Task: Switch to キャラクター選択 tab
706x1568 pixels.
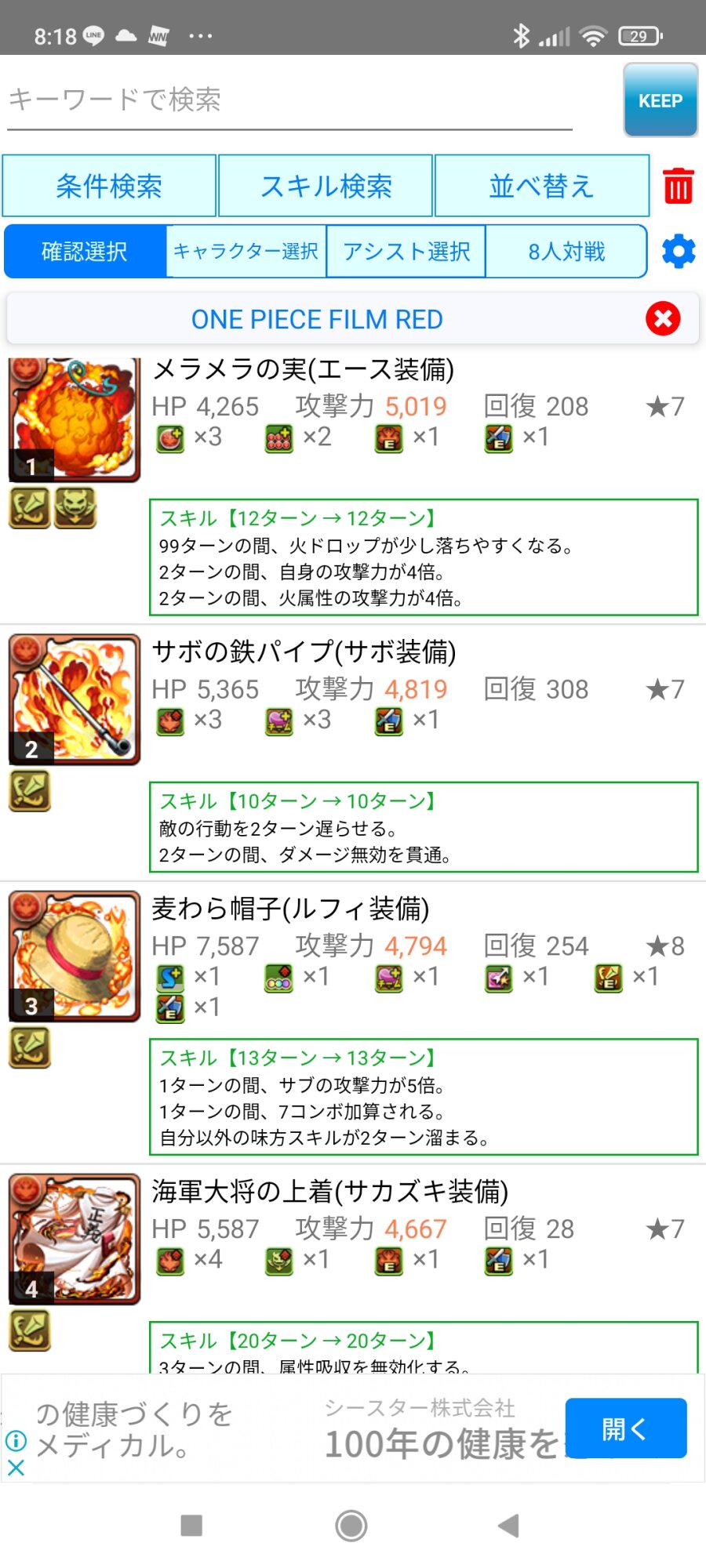Action: coord(246,252)
